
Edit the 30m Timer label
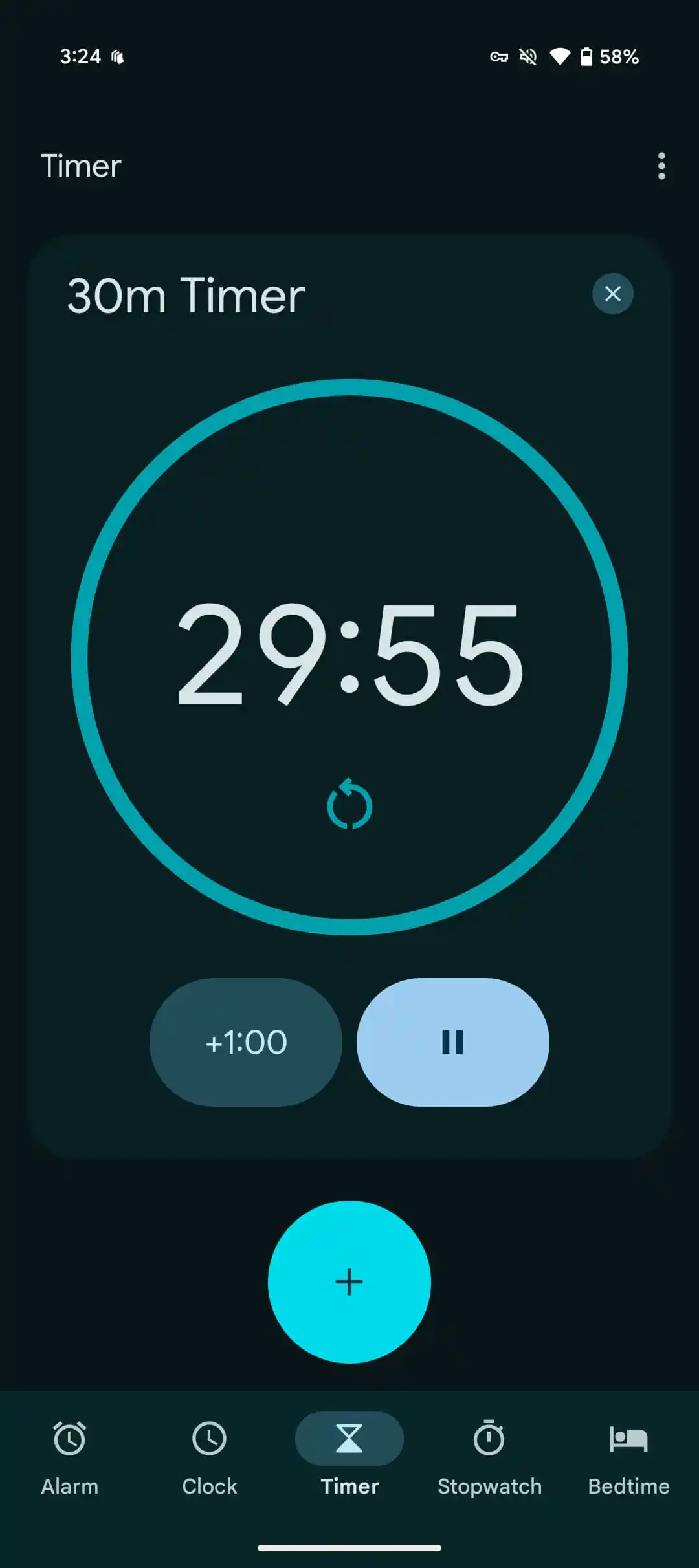[186, 296]
